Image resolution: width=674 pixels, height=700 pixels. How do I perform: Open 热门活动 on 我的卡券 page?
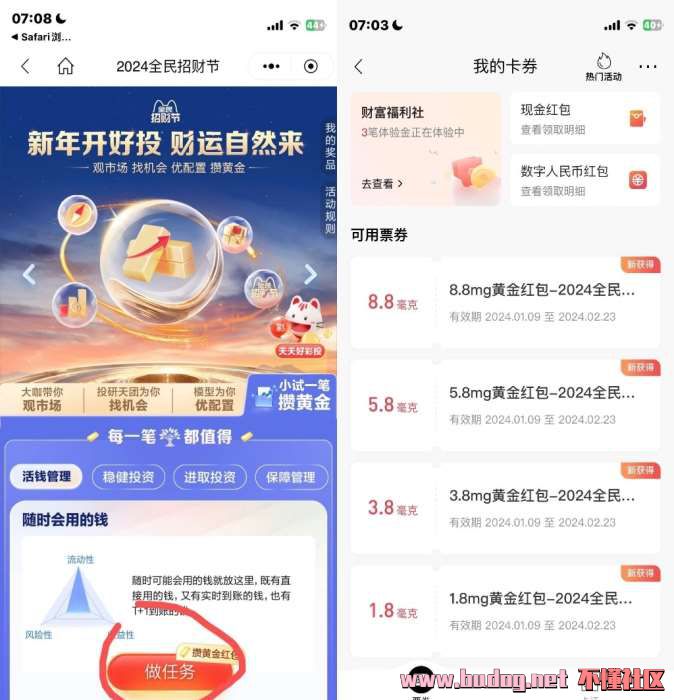603,67
